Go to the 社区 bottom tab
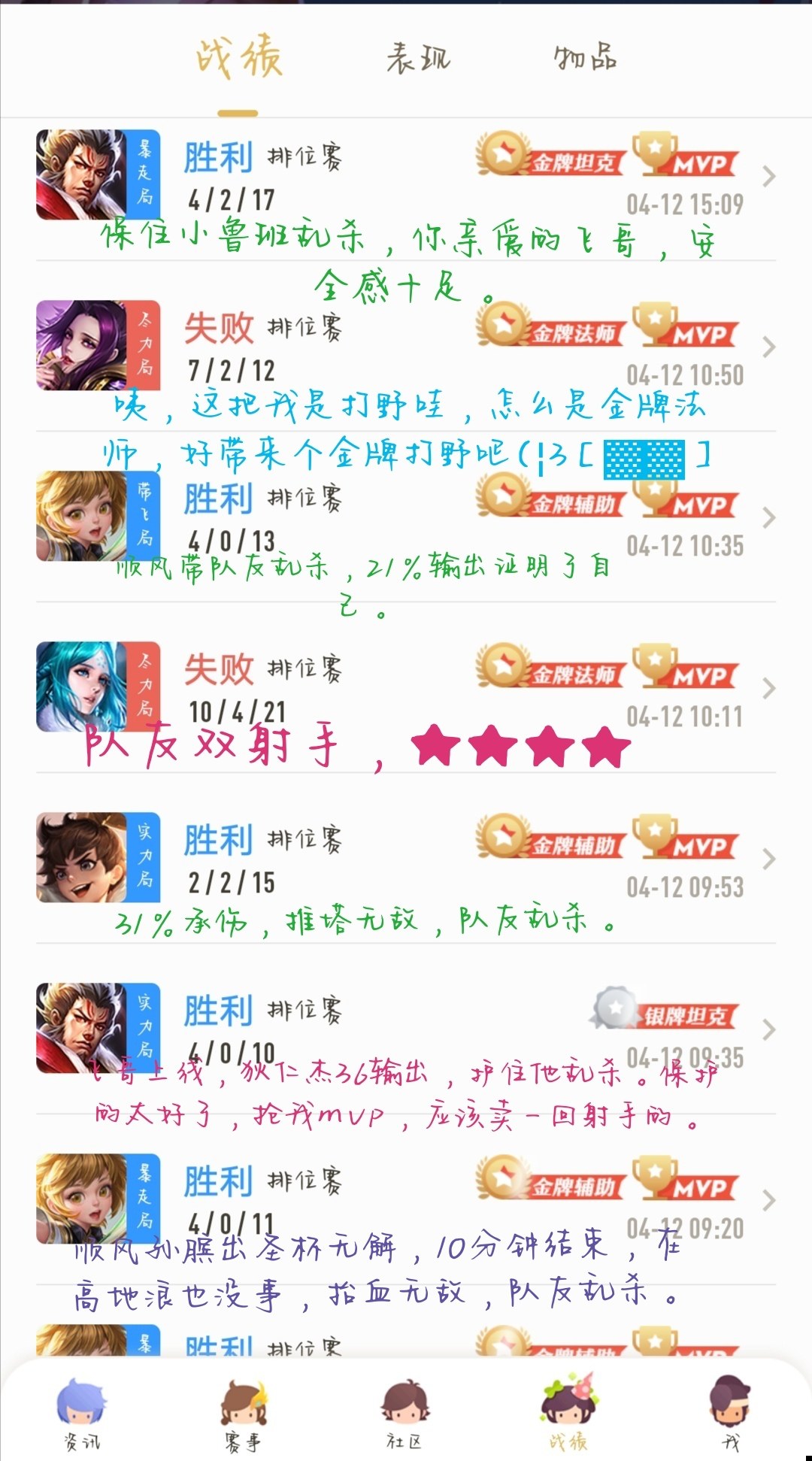The width and height of the screenshot is (812, 1461). pyautogui.click(x=405, y=1412)
